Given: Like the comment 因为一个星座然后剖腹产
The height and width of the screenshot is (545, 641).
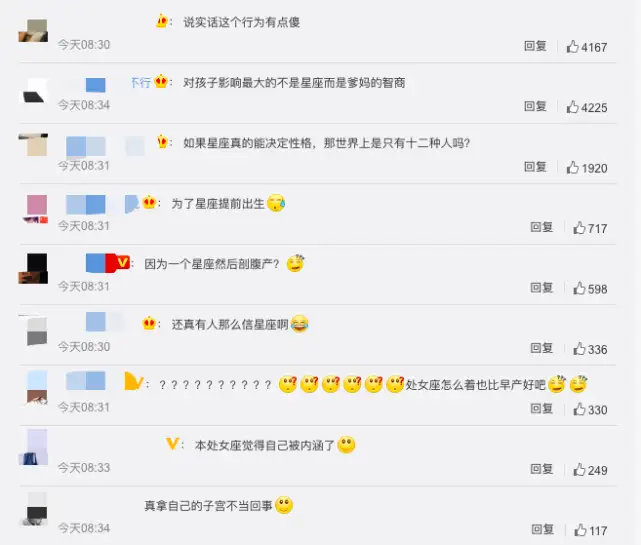Looking at the screenshot, I should click(590, 288).
